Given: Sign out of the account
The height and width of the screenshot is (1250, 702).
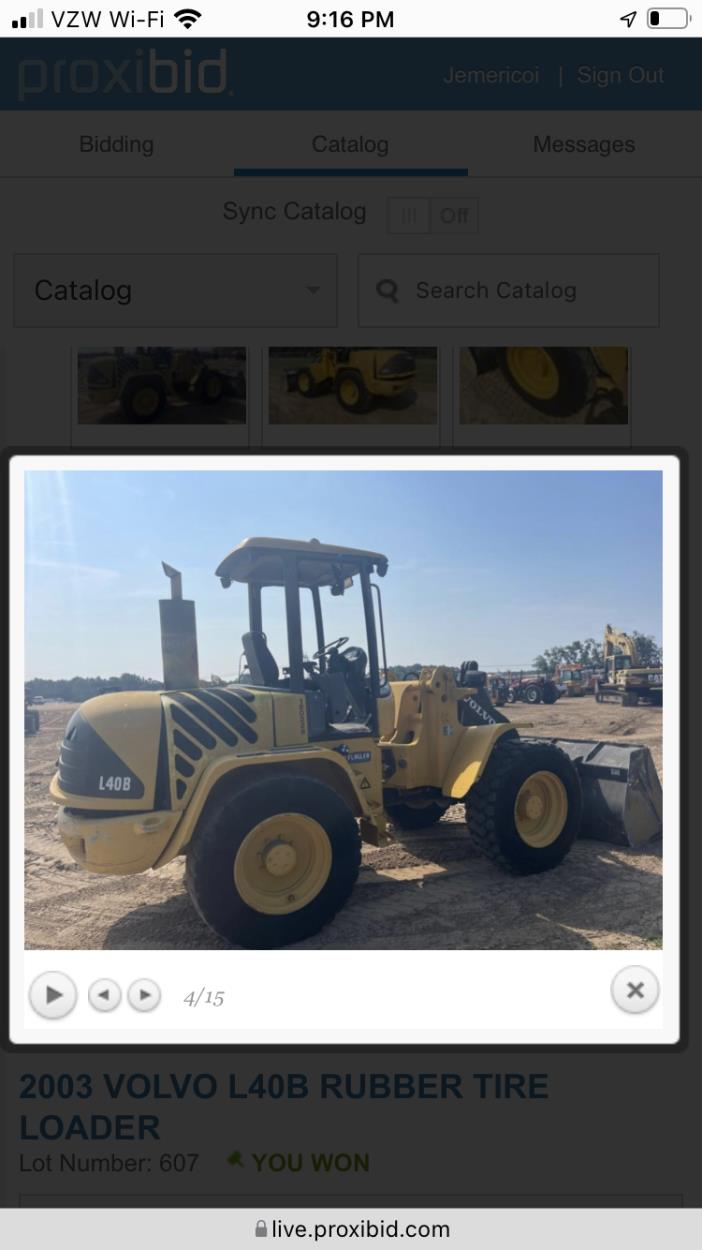Looking at the screenshot, I should coord(620,75).
